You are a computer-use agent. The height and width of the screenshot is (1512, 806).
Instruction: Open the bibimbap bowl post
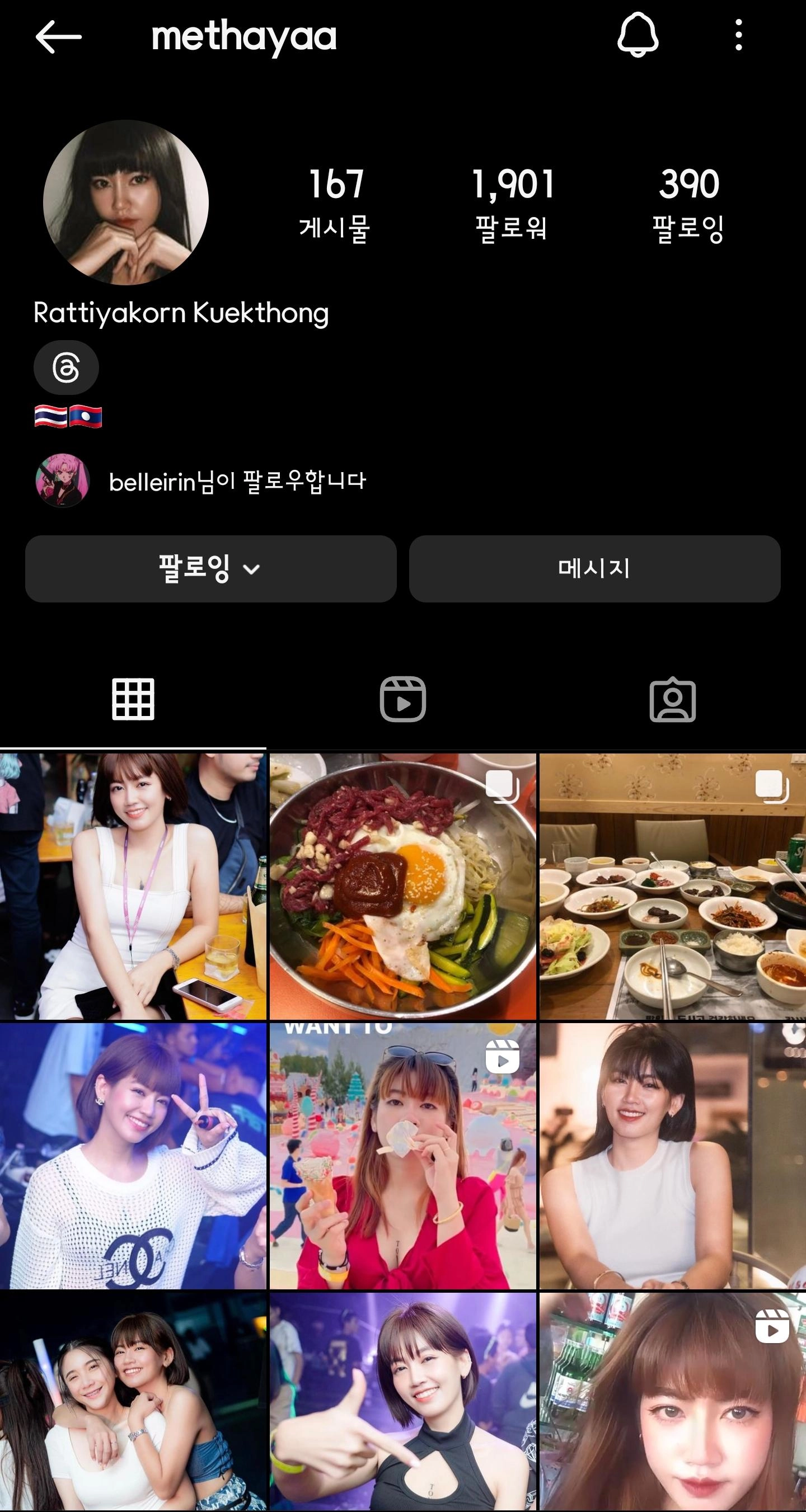(403, 886)
